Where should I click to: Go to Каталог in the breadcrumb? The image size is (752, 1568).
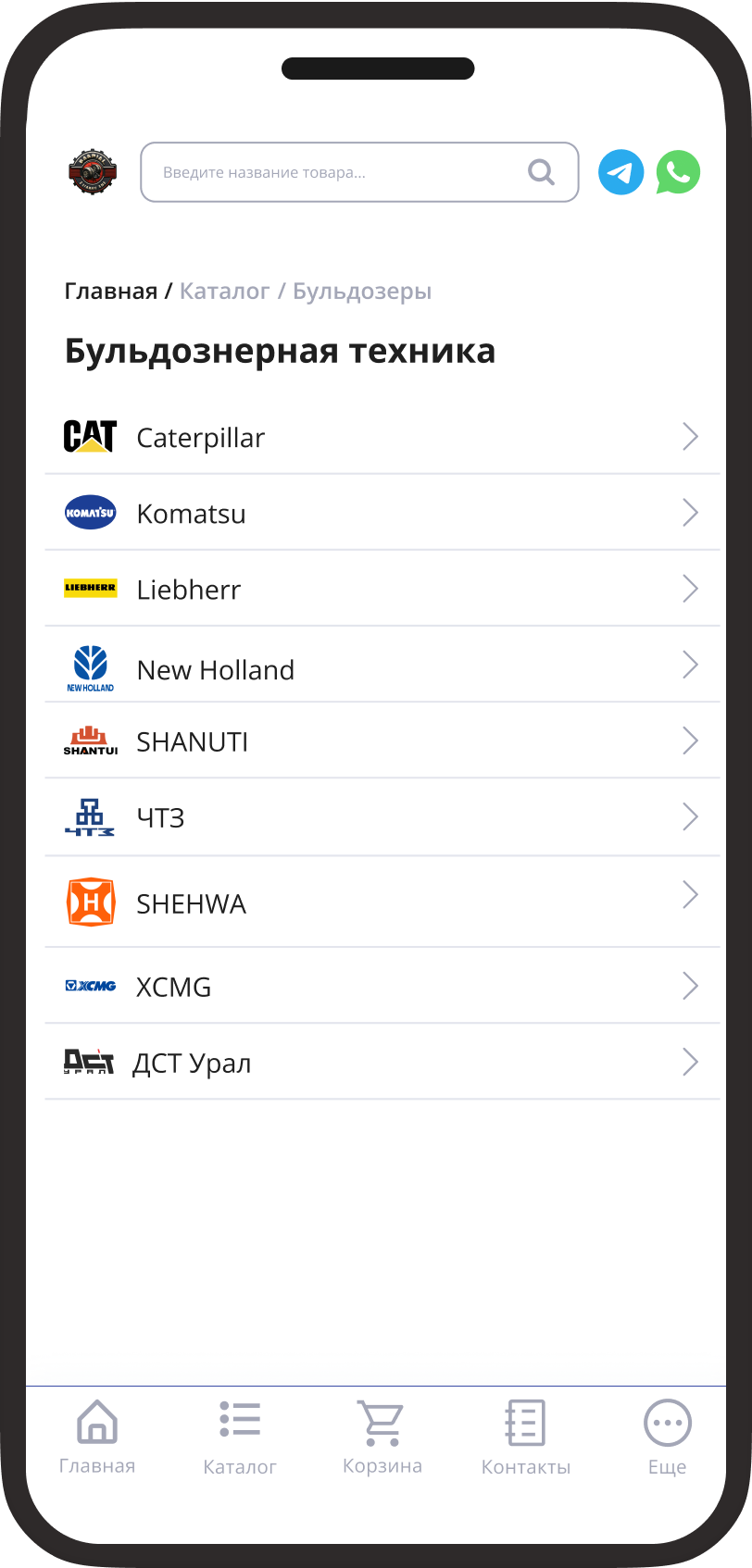coord(225,292)
